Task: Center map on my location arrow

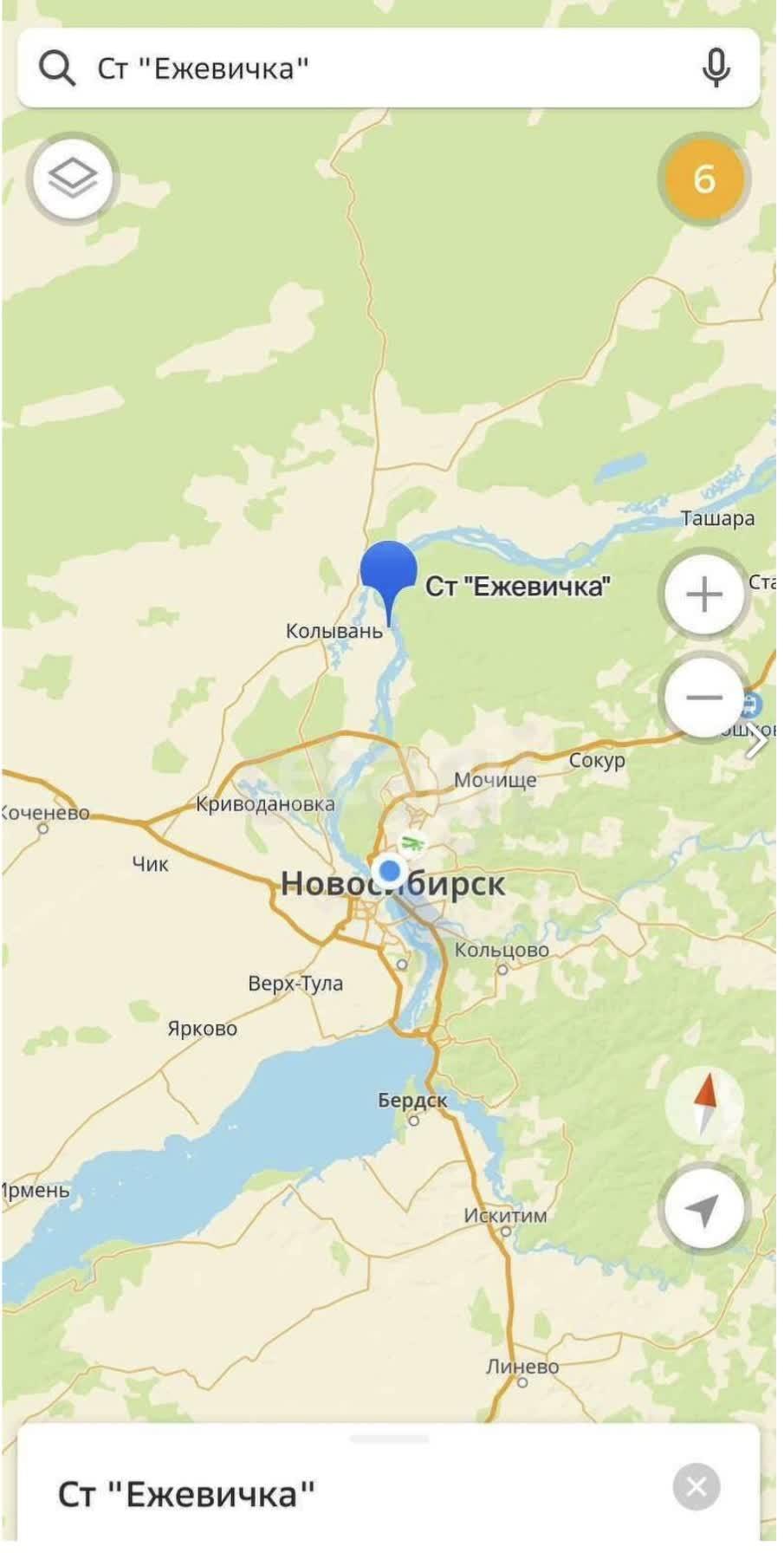Action: tap(703, 1208)
